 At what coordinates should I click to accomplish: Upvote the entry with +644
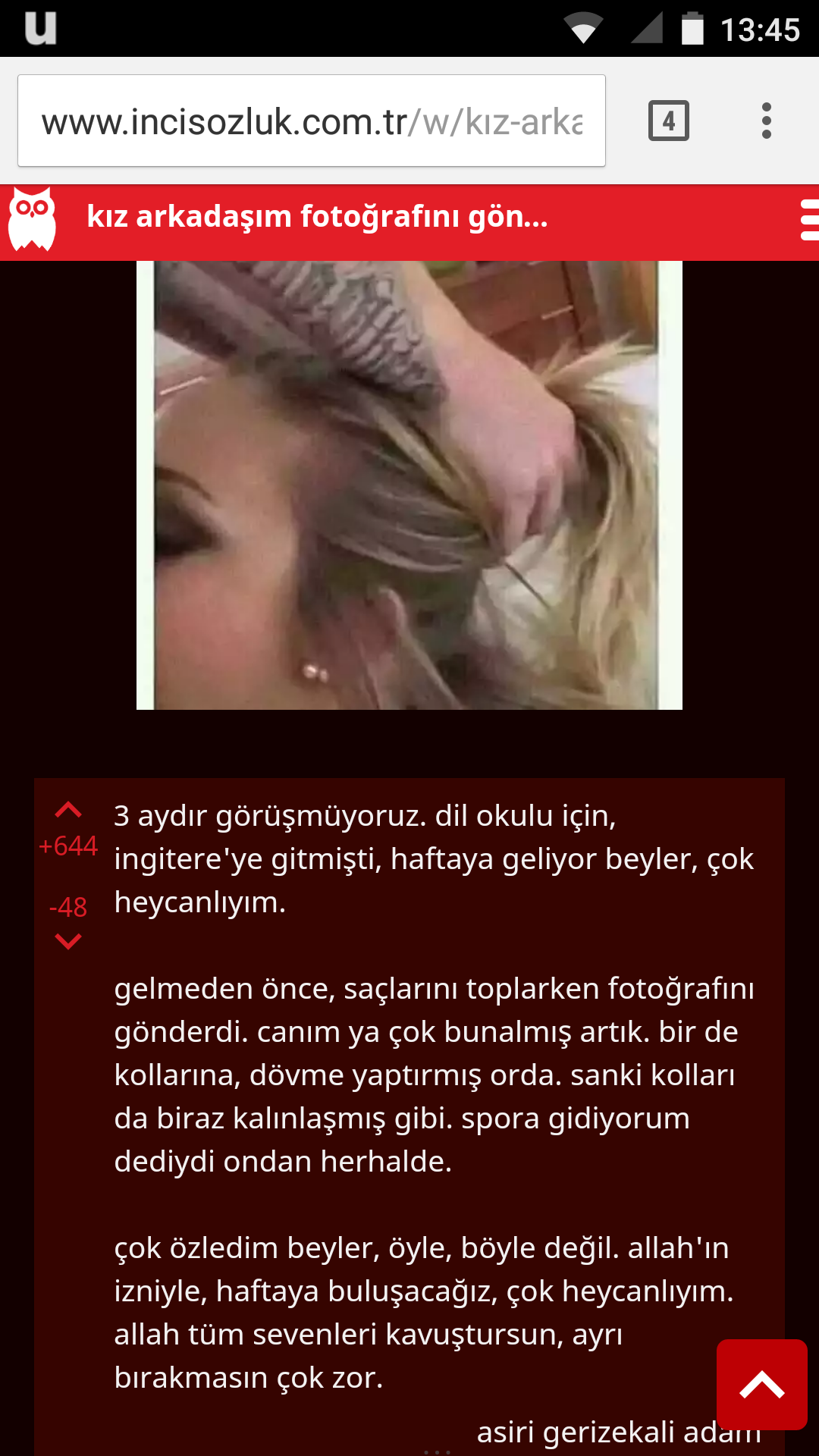tap(68, 811)
